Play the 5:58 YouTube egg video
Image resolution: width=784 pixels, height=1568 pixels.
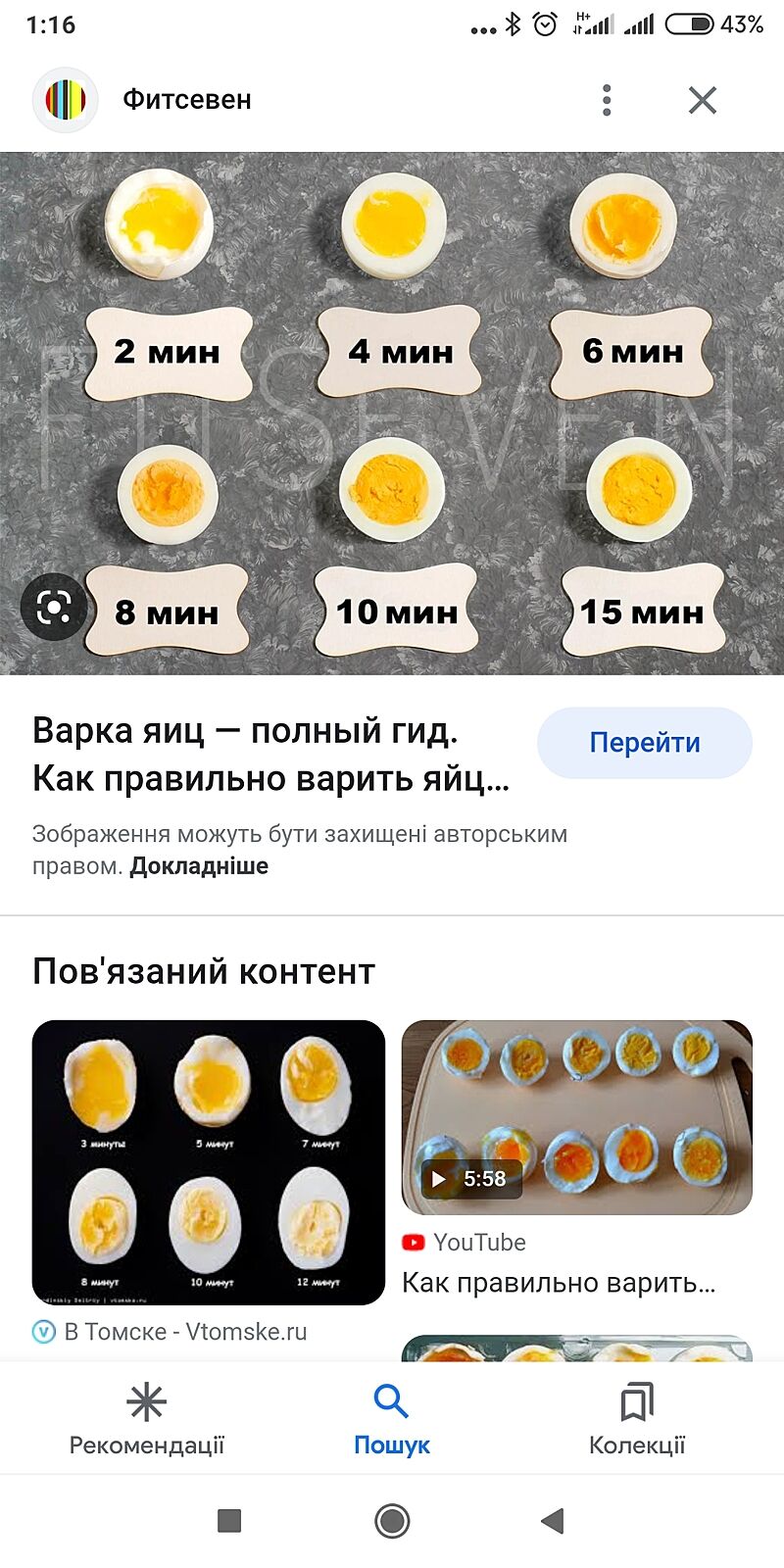coord(576,1117)
